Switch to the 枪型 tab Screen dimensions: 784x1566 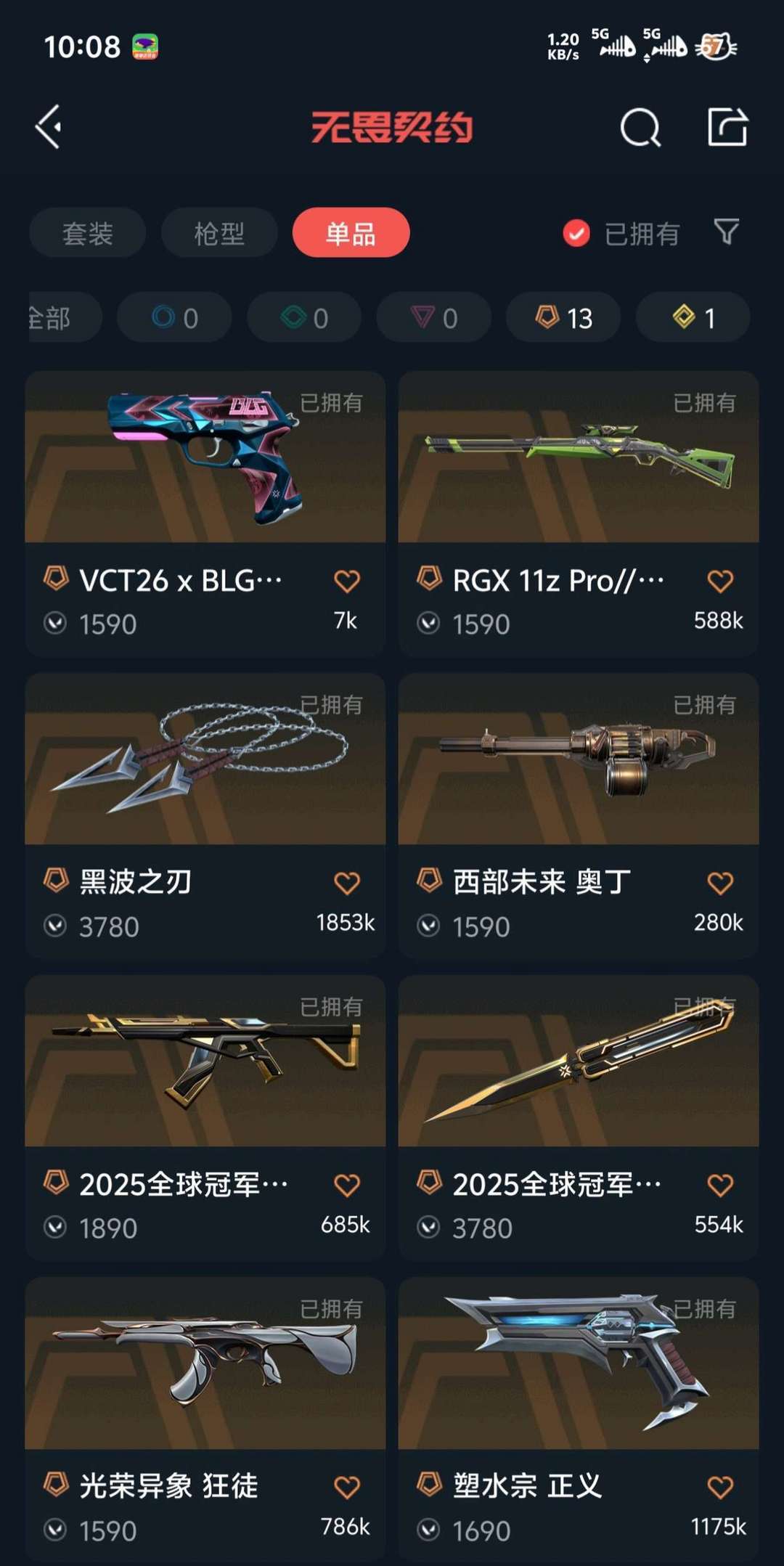219,233
